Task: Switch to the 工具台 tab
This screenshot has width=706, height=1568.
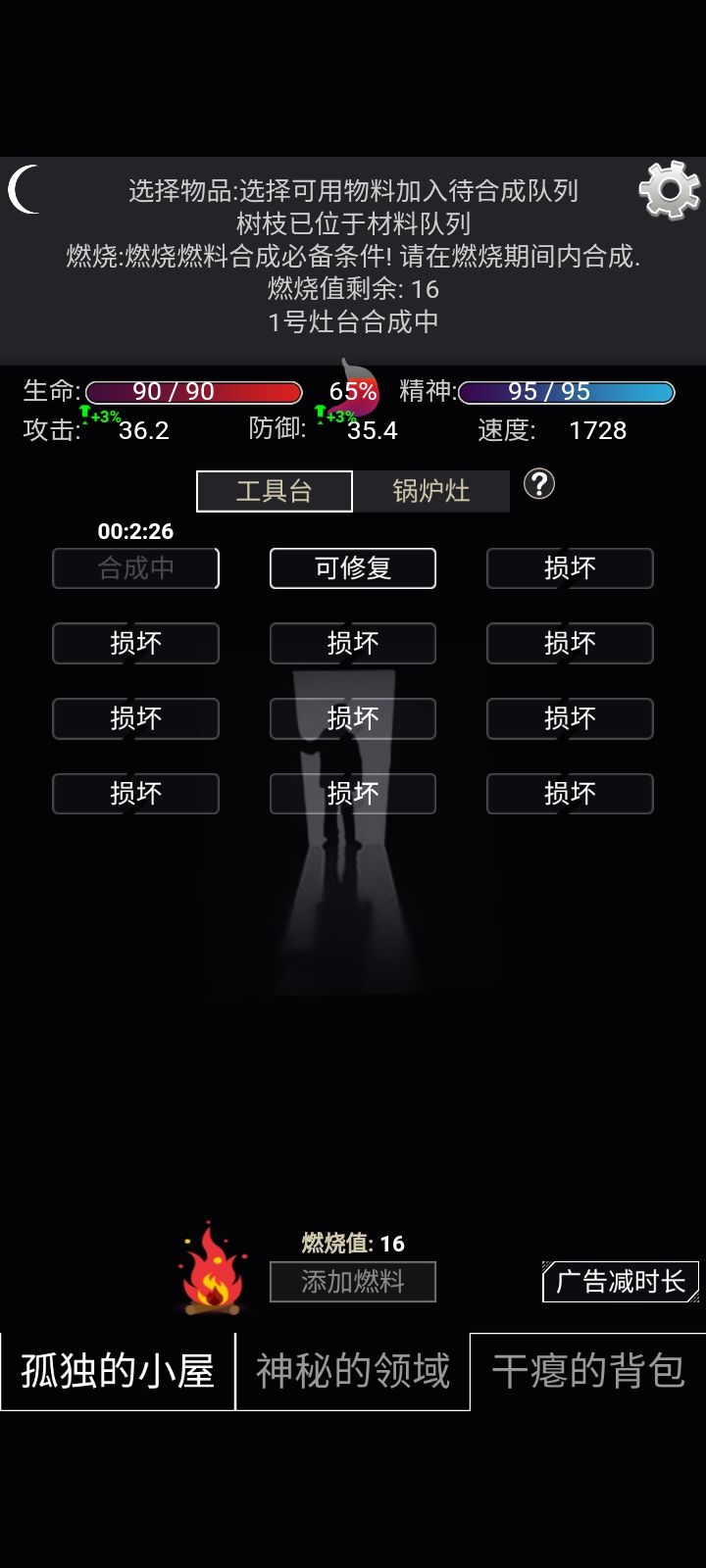Action: tap(275, 491)
